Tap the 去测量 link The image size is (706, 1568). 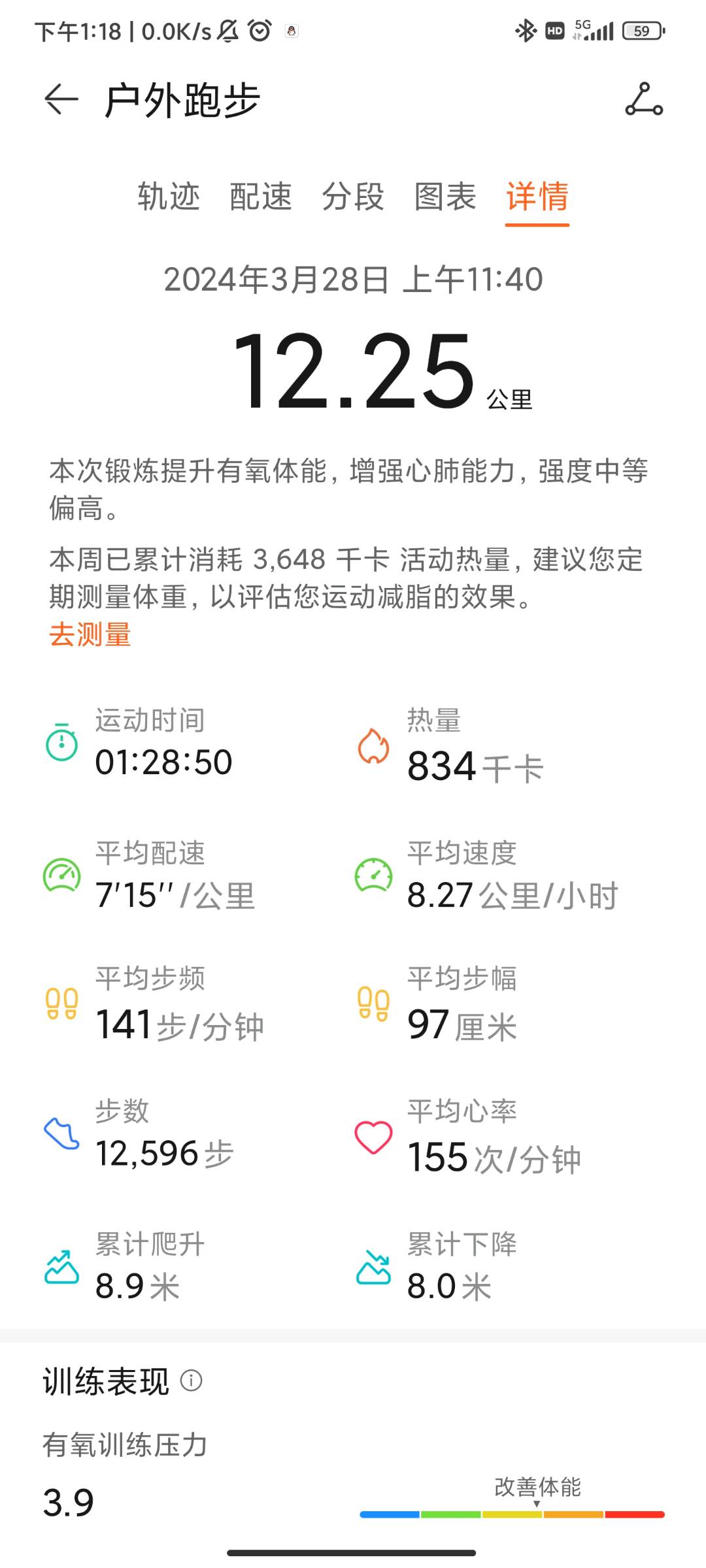point(90,634)
